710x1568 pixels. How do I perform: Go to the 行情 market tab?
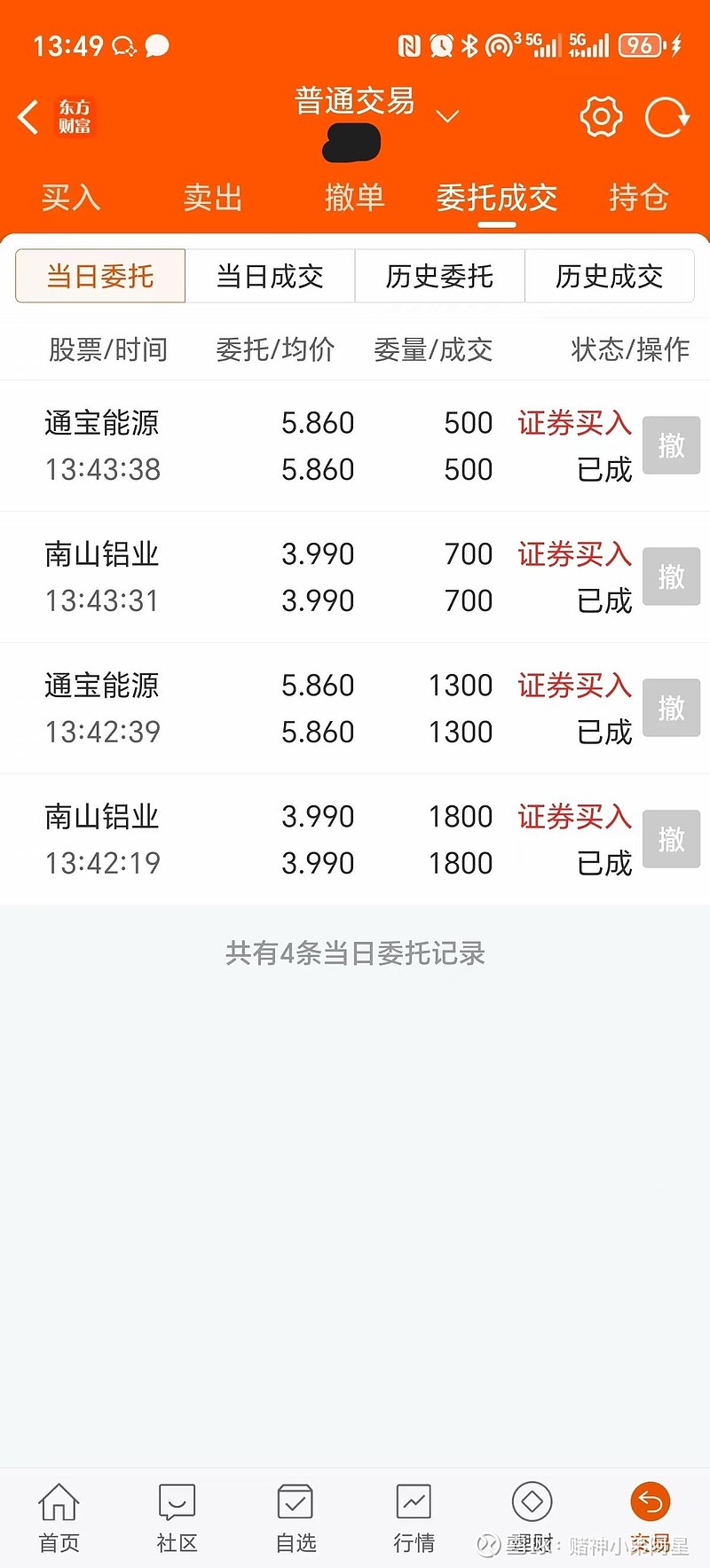pos(414,1518)
